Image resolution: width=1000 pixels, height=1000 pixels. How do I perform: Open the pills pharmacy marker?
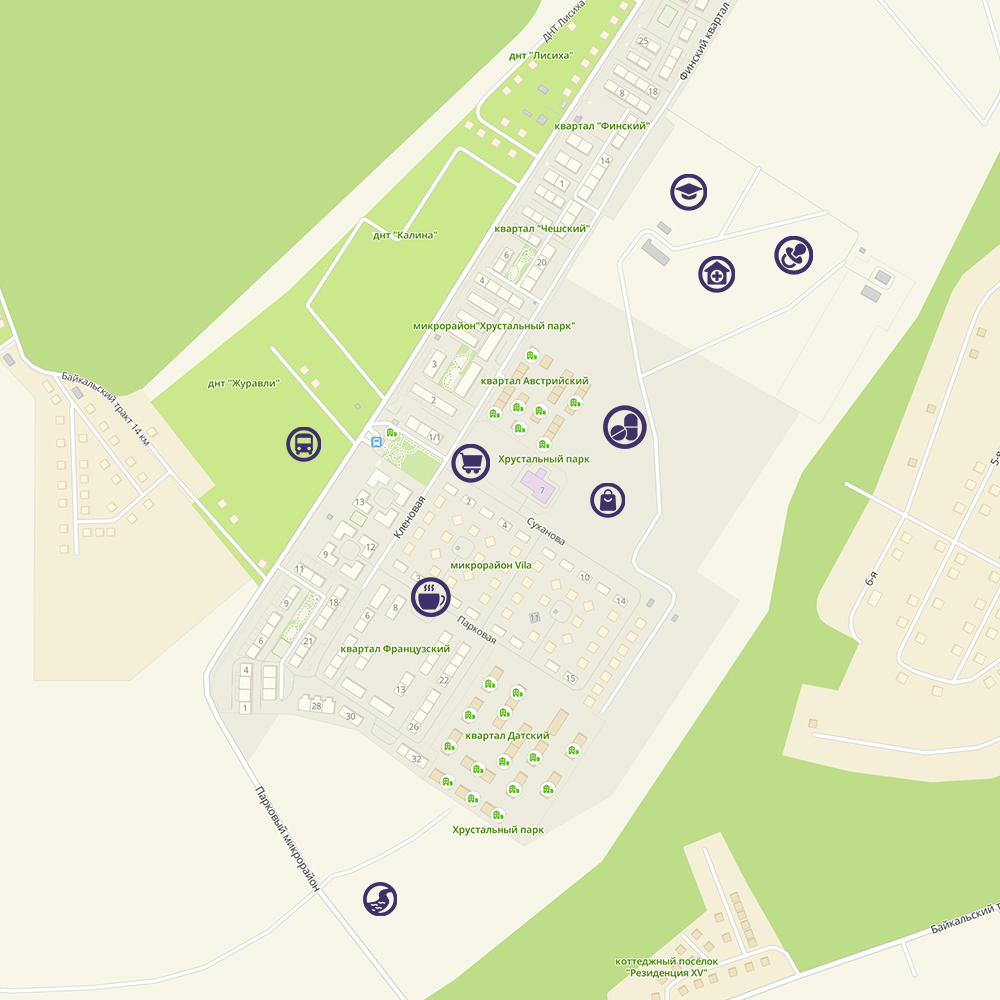[625, 427]
